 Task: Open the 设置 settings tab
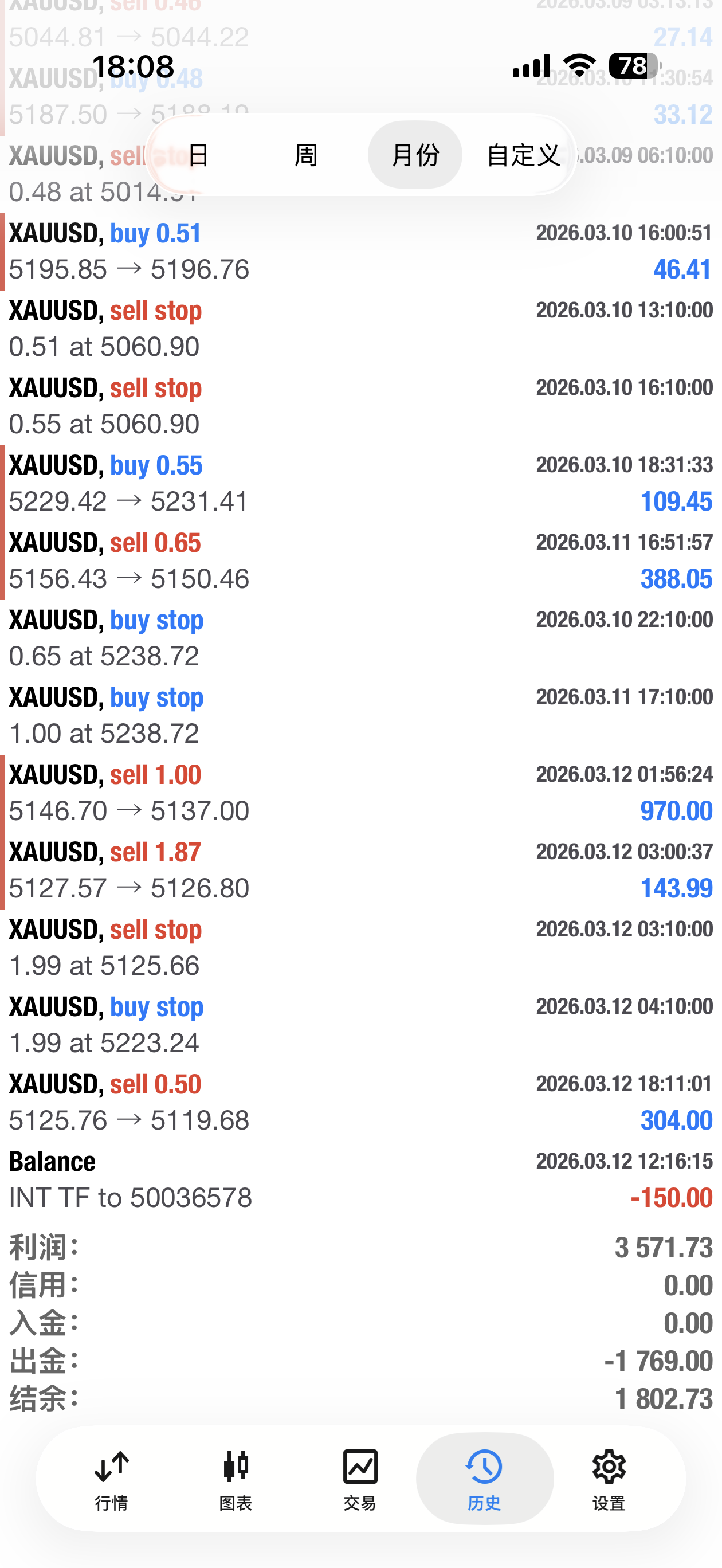(608, 1479)
